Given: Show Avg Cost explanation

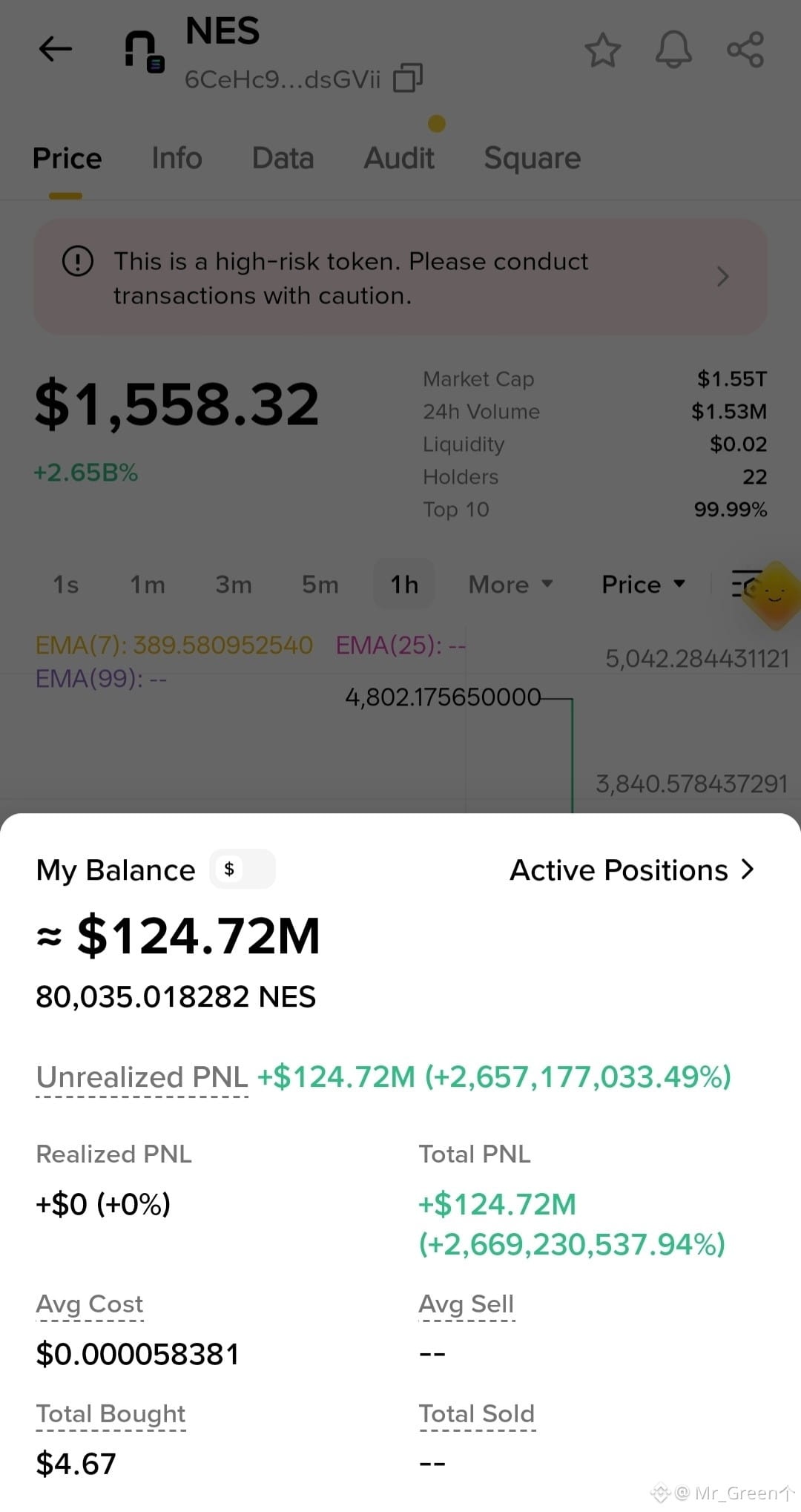Looking at the screenshot, I should pyautogui.click(x=90, y=1304).
